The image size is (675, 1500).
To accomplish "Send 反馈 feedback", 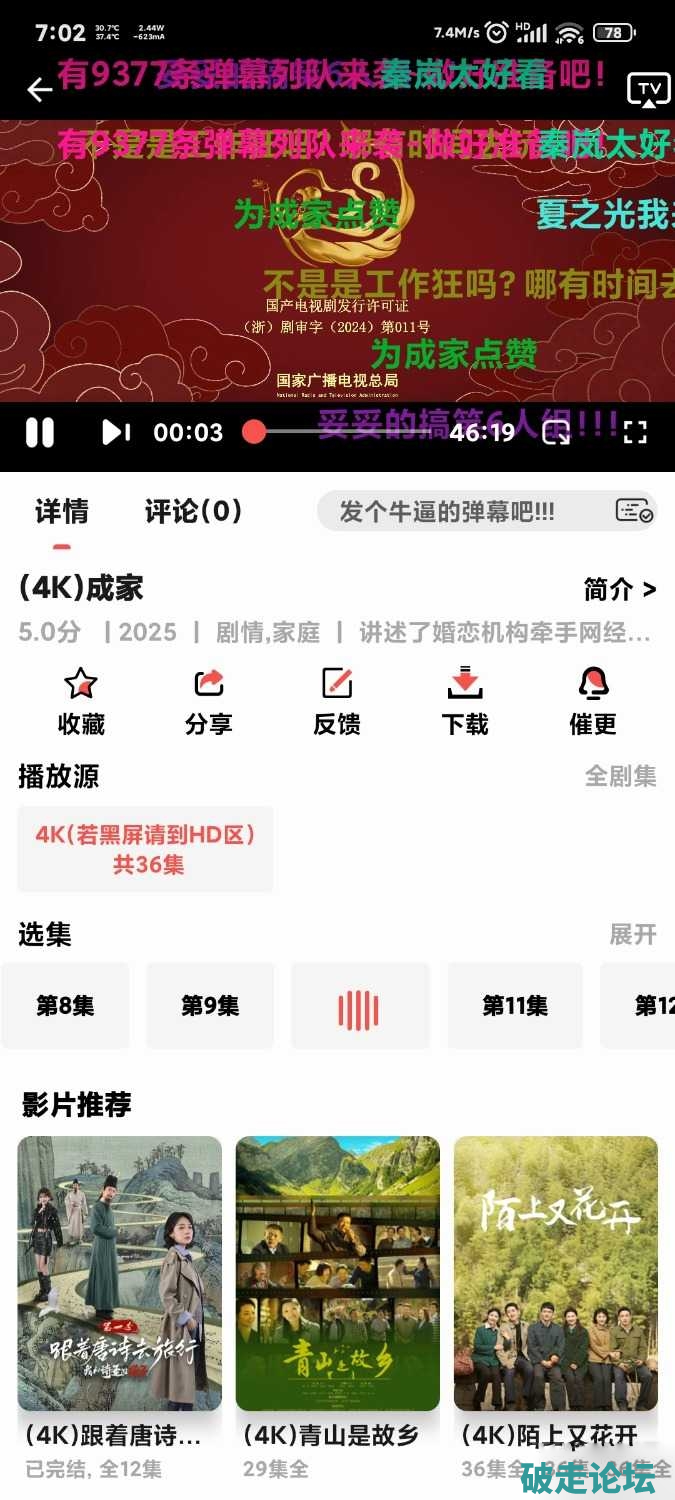I will click(337, 702).
